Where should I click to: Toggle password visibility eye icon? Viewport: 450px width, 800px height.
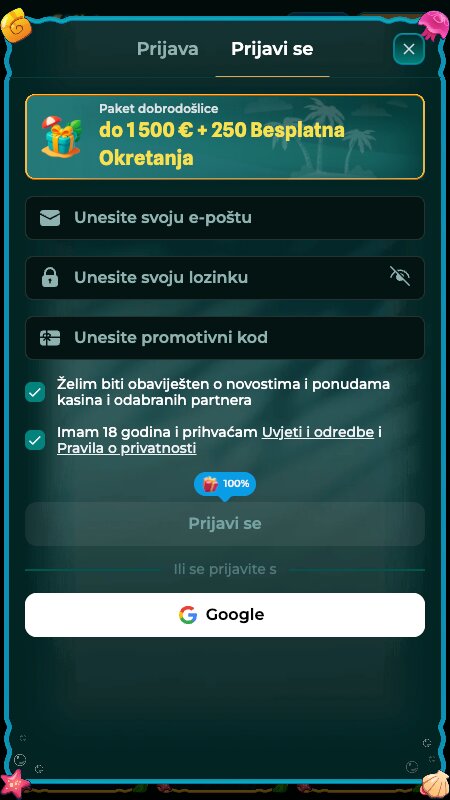pos(400,276)
